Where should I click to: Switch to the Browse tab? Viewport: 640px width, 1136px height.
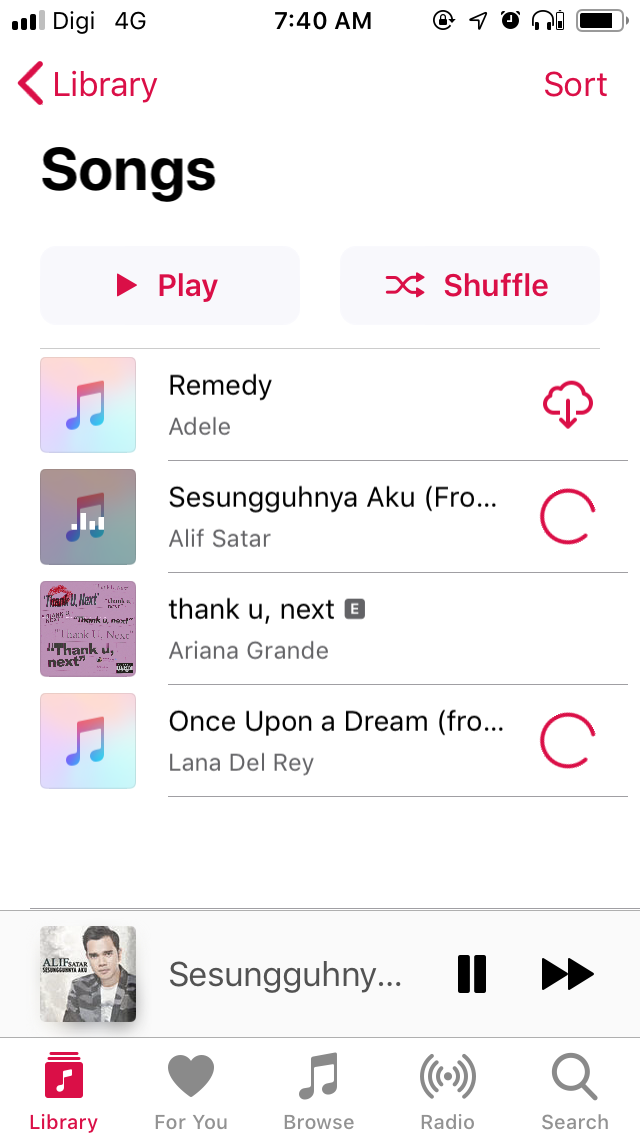[x=319, y=1092]
